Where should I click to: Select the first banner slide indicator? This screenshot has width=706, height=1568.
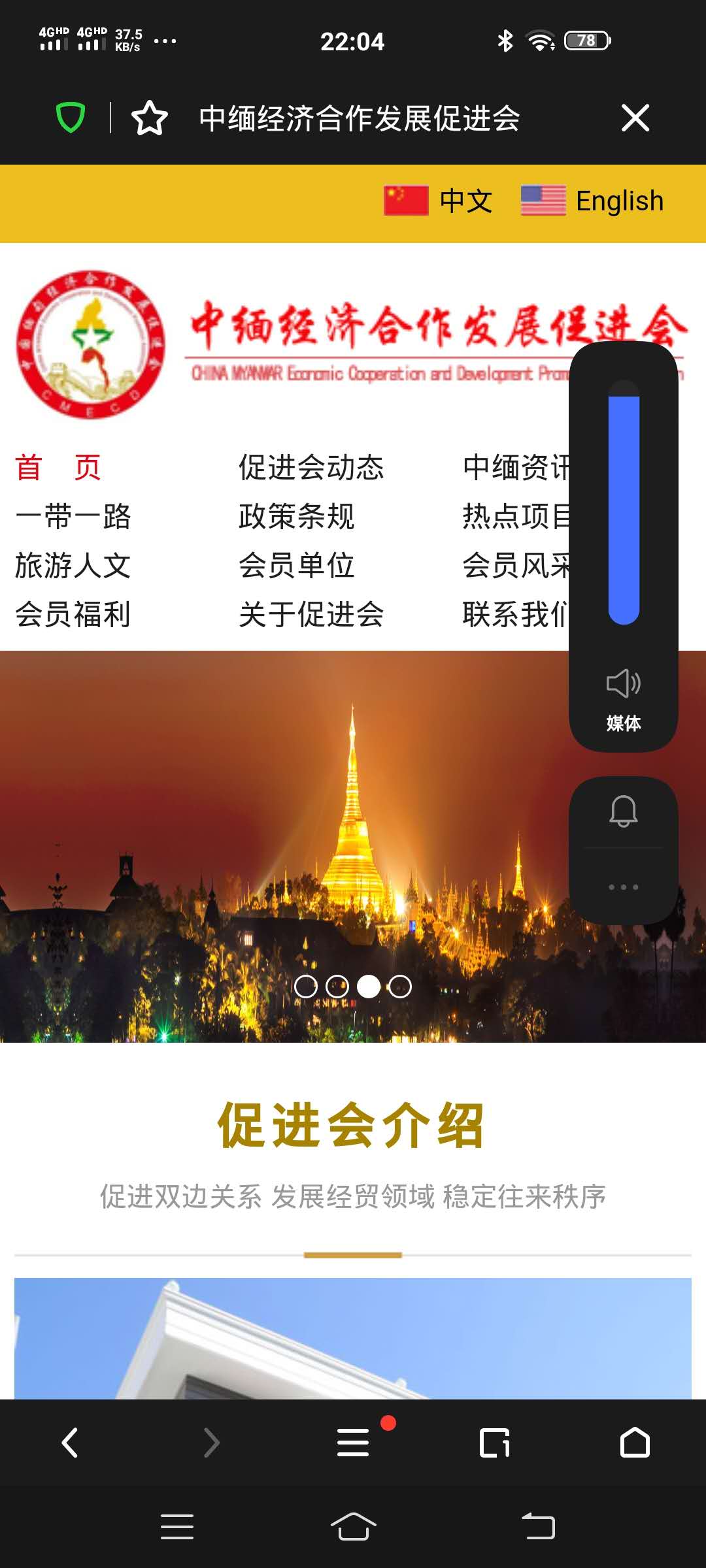306,987
